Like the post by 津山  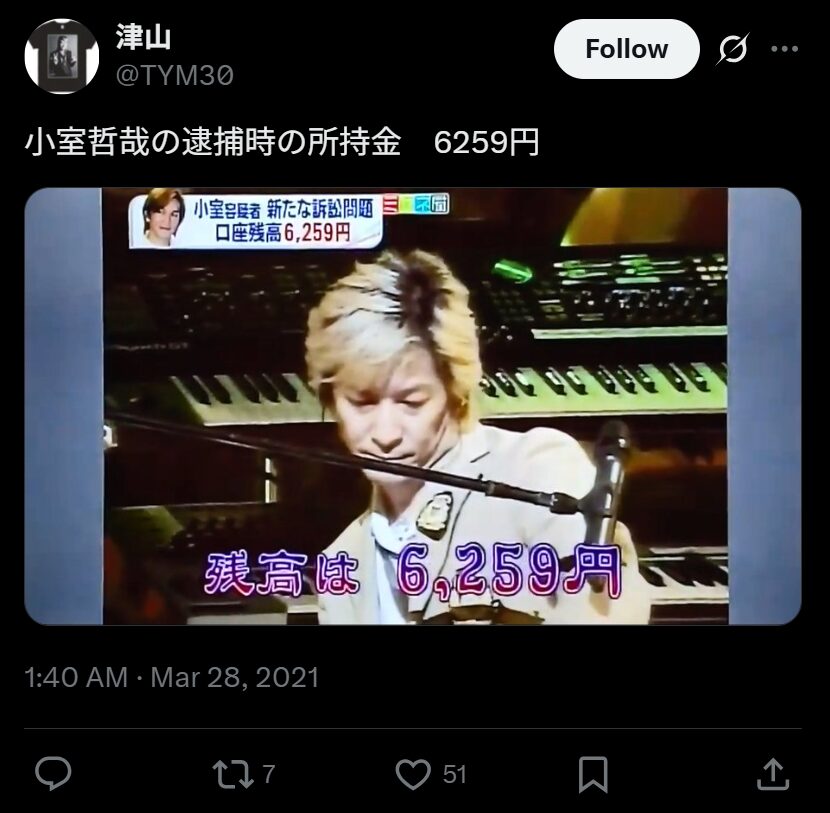click(412, 773)
